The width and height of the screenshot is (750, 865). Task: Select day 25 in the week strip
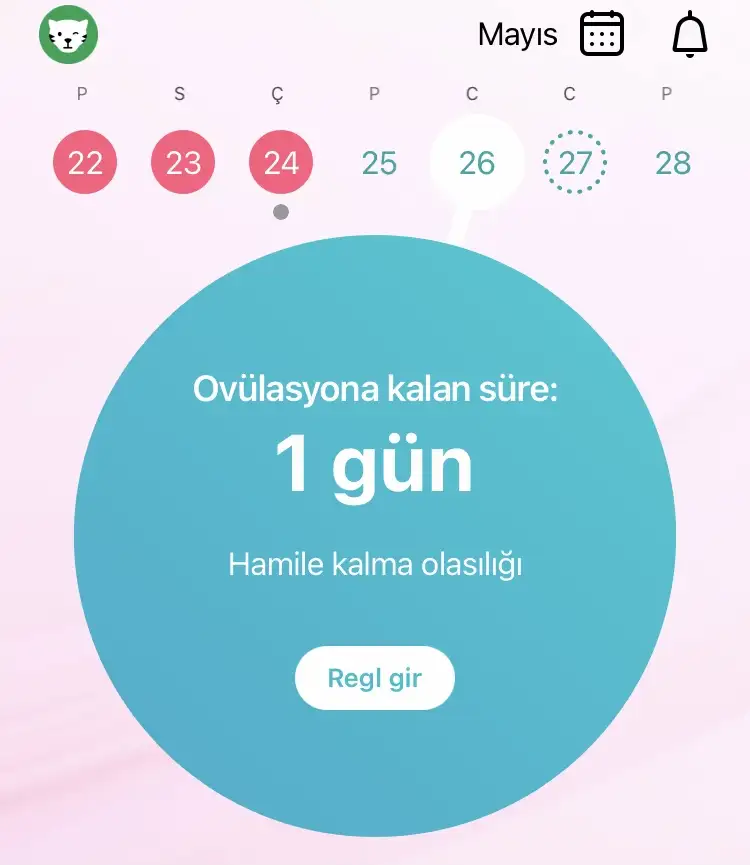pos(379,162)
